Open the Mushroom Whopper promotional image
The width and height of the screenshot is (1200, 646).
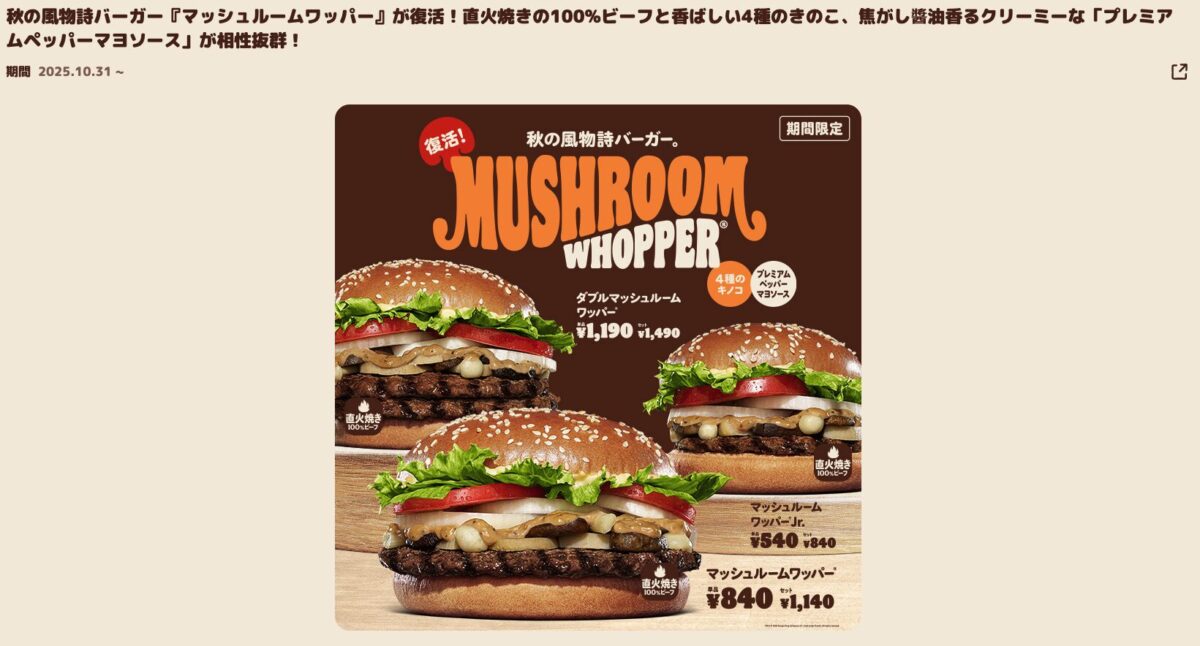(x=597, y=367)
